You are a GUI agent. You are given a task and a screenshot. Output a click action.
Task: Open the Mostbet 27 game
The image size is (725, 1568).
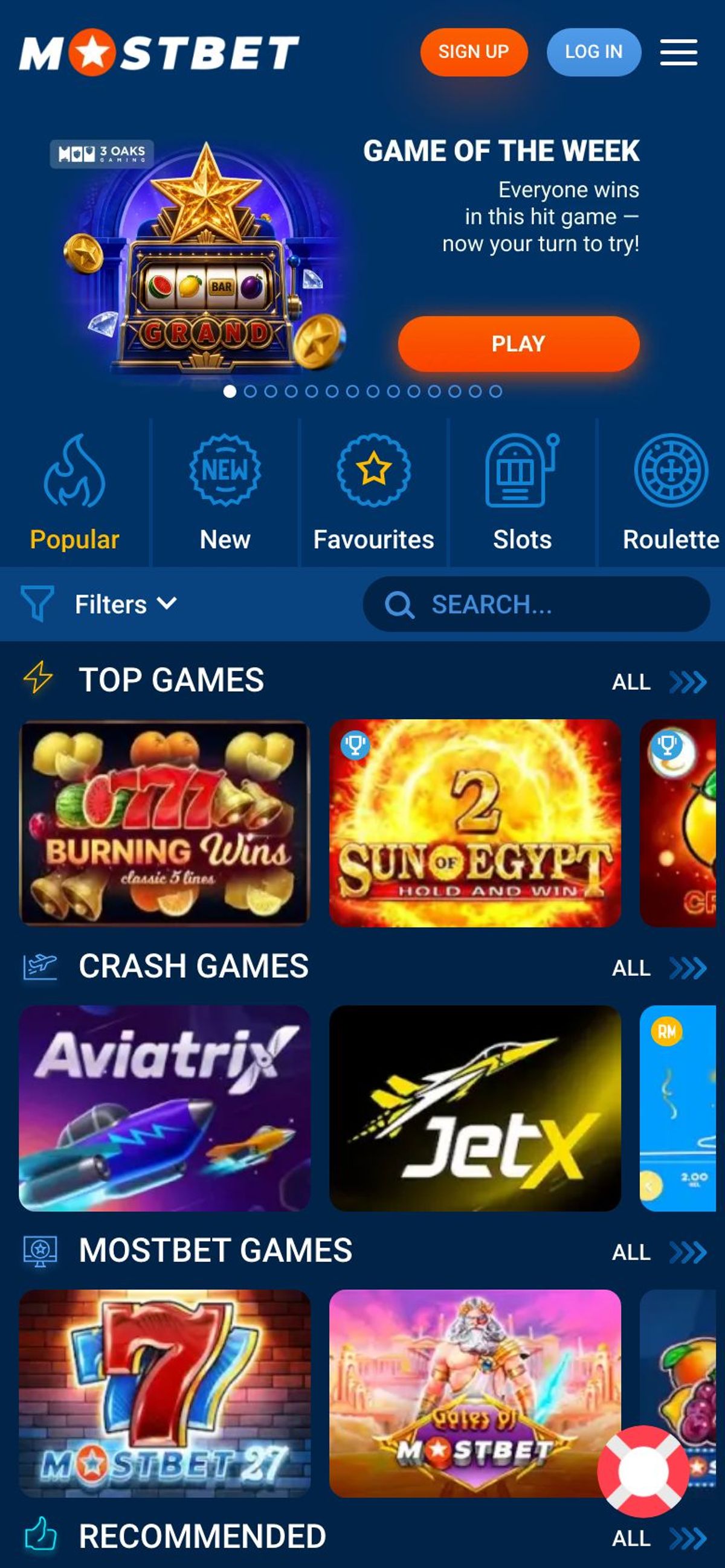point(164,1394)
